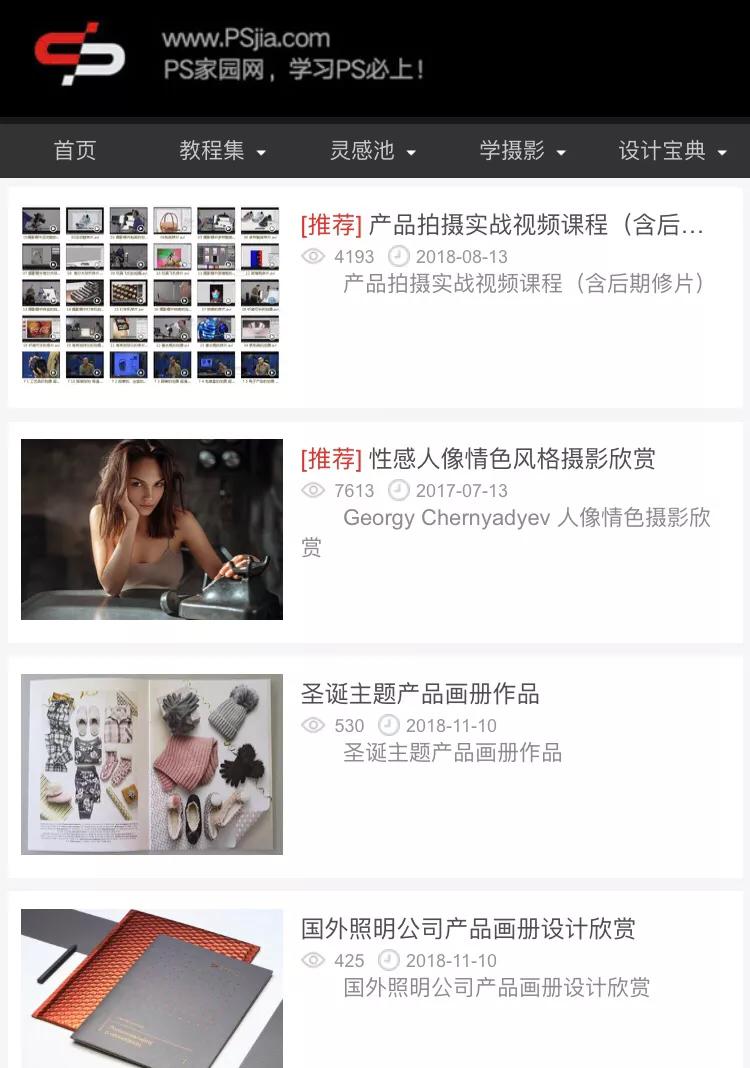Click the eye icon beside 530 views
Viewport: 750px width, 1068px height.
pyautogui.click(x=312, y=726)
